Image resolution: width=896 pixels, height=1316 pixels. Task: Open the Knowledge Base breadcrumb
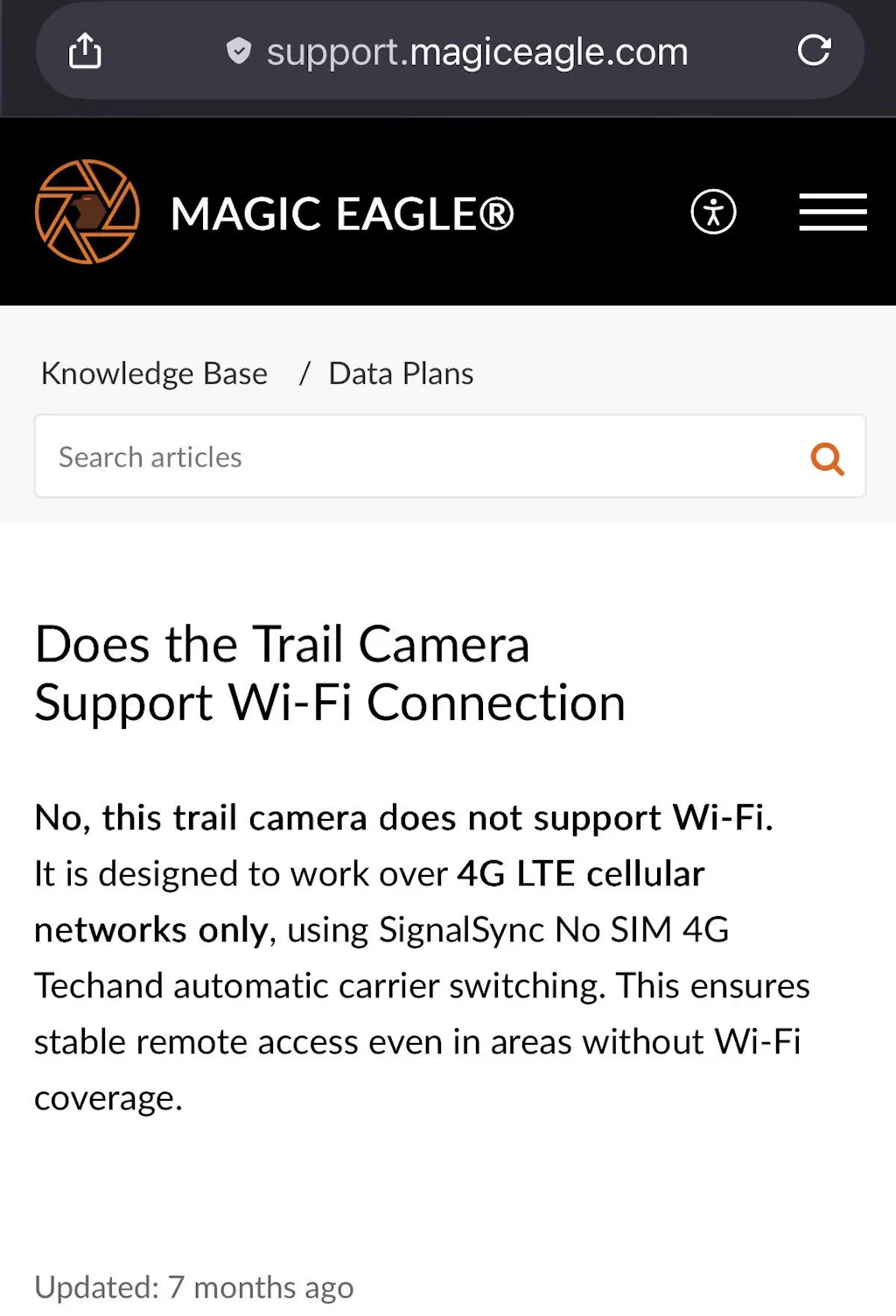pos(154,374)
